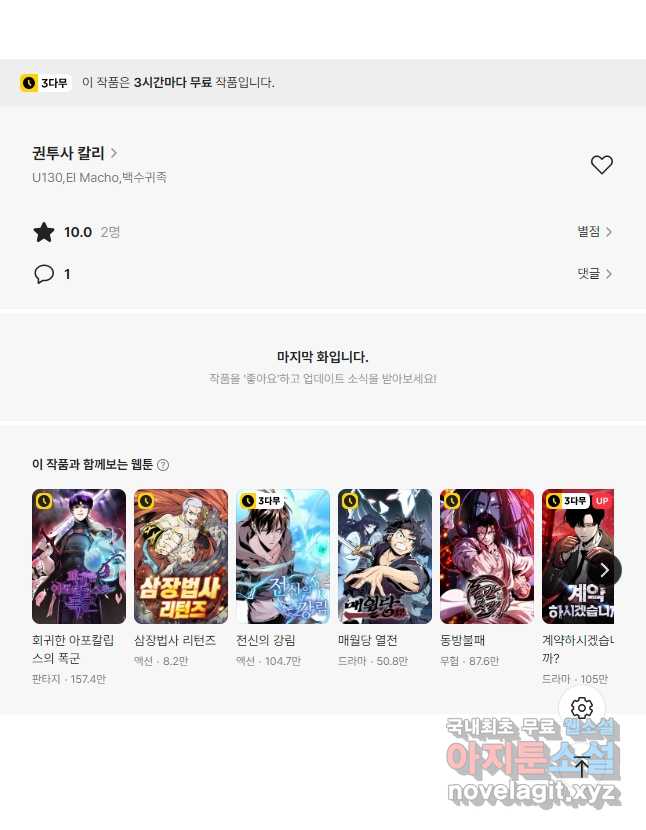
Task: Open the 댓글 comments section
Action: click(594, 273)
